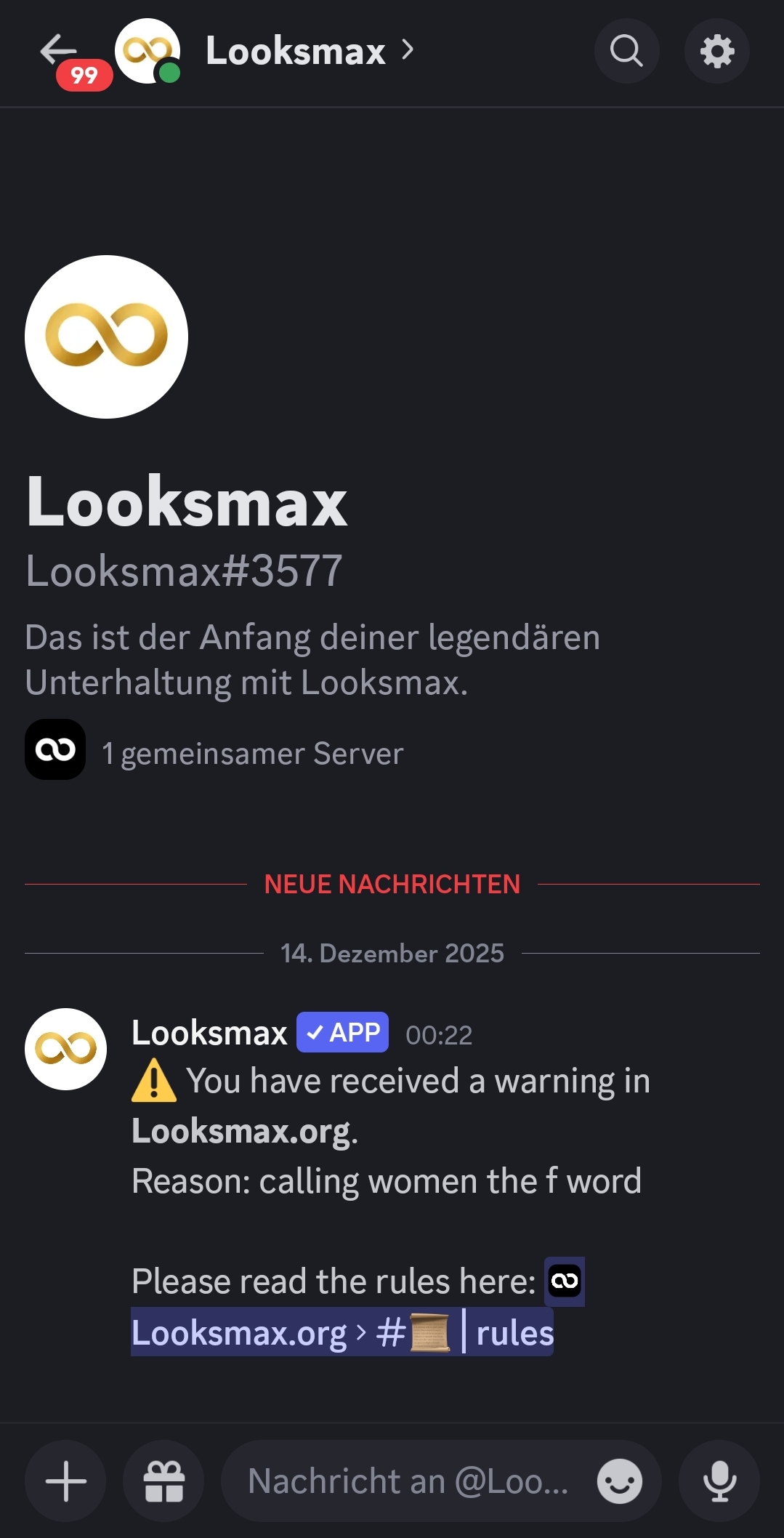The image size is (784, 1538).
Task: Select the NEUE NACHRICHTEN divider
Action: [x=392, y=885]
